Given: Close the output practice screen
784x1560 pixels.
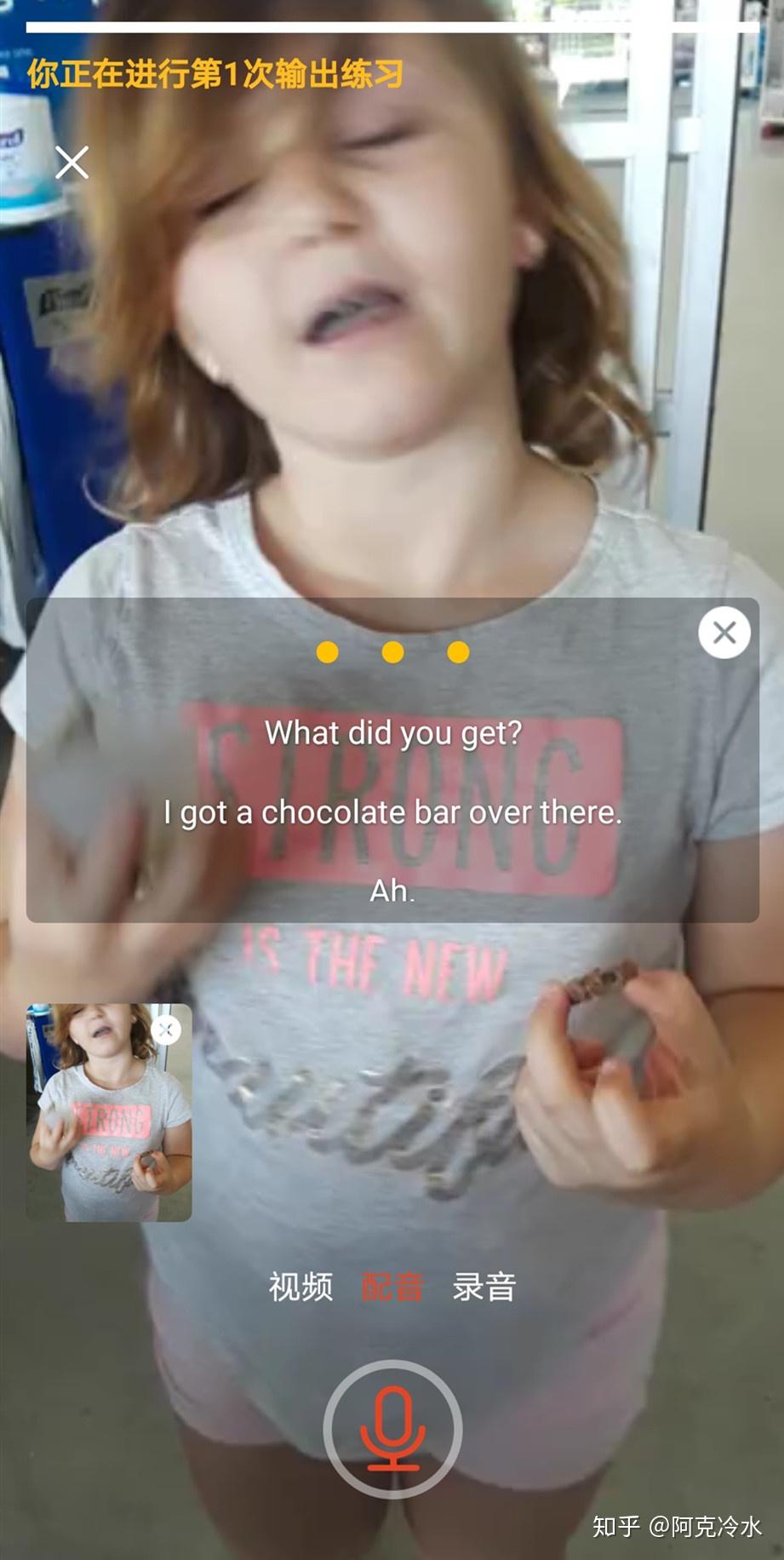Looking at the screenshot, I should tap(72, 162).
